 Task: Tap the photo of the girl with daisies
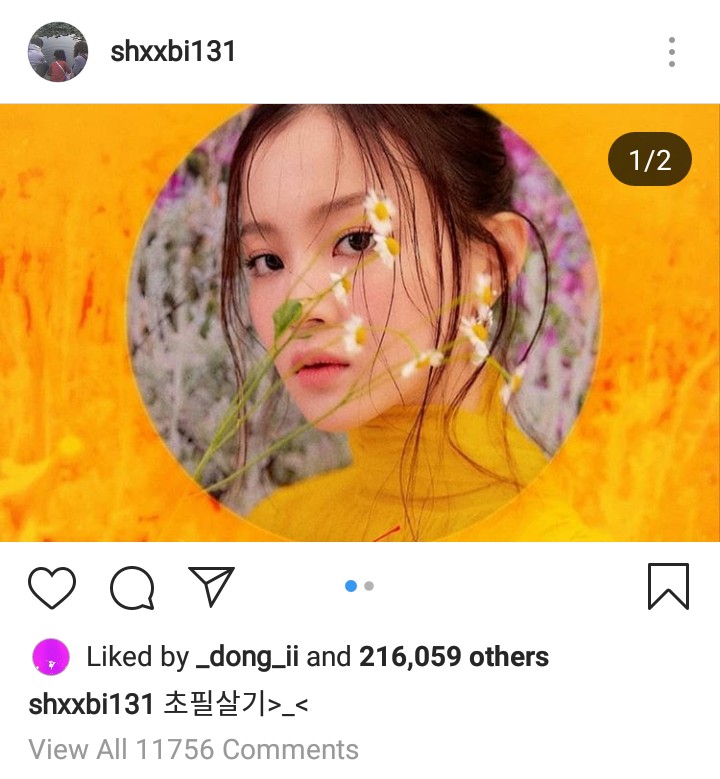point(360,320)
